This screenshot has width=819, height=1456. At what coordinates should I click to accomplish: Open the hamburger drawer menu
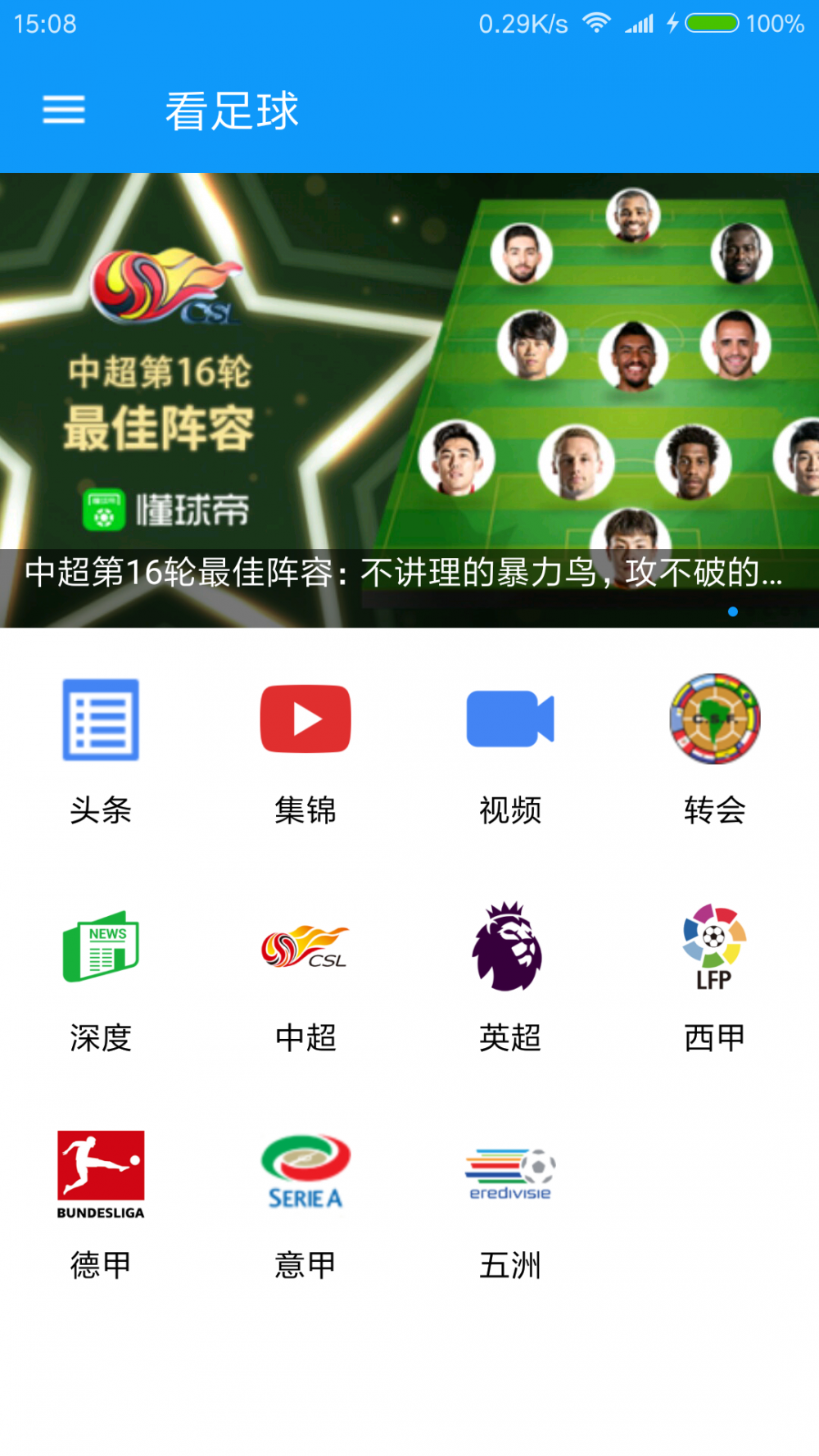pyautogui.click(x=64, y=110)
